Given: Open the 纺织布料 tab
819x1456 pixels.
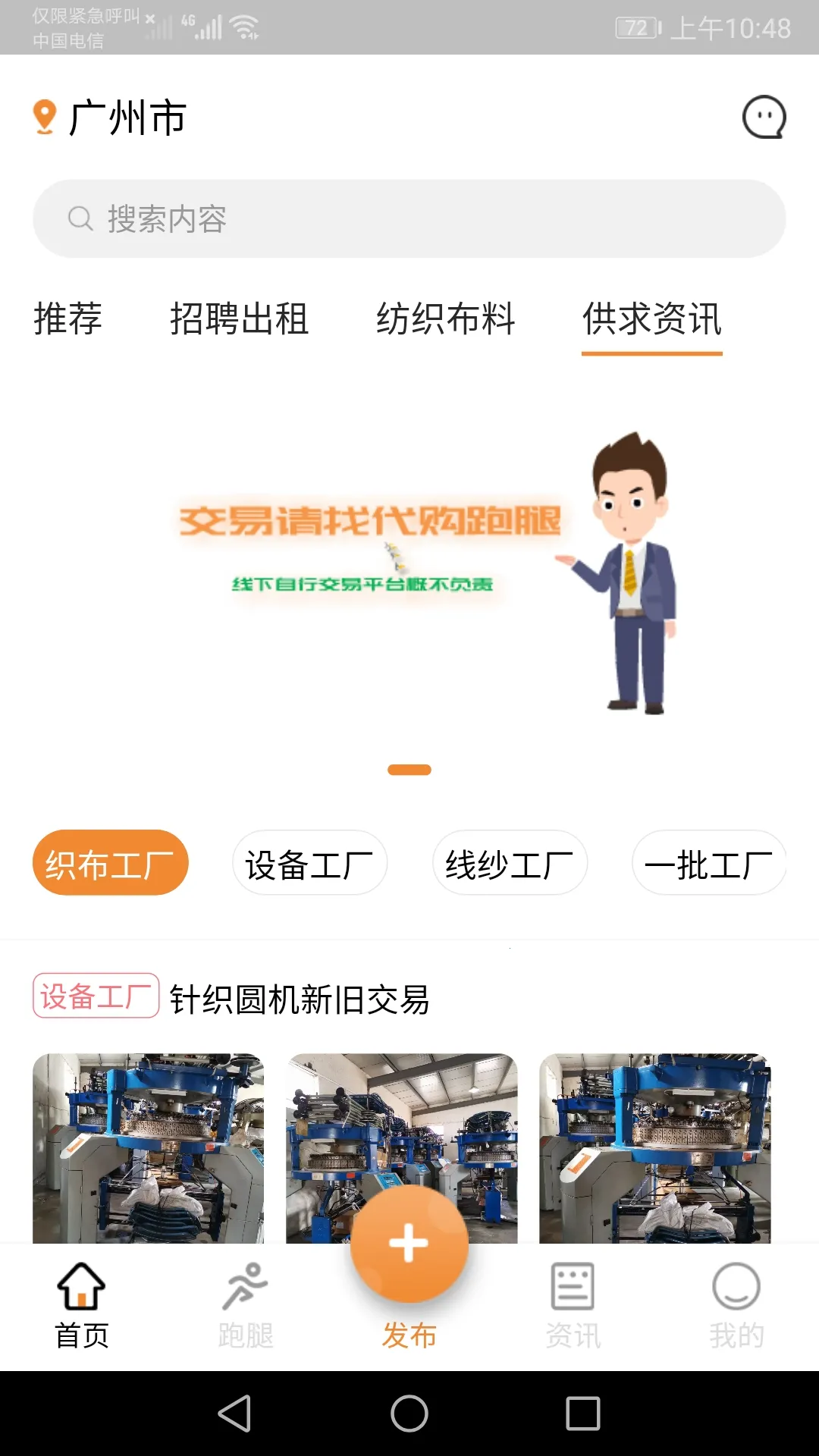Looking at the screenshot, I should coord(446,320).
